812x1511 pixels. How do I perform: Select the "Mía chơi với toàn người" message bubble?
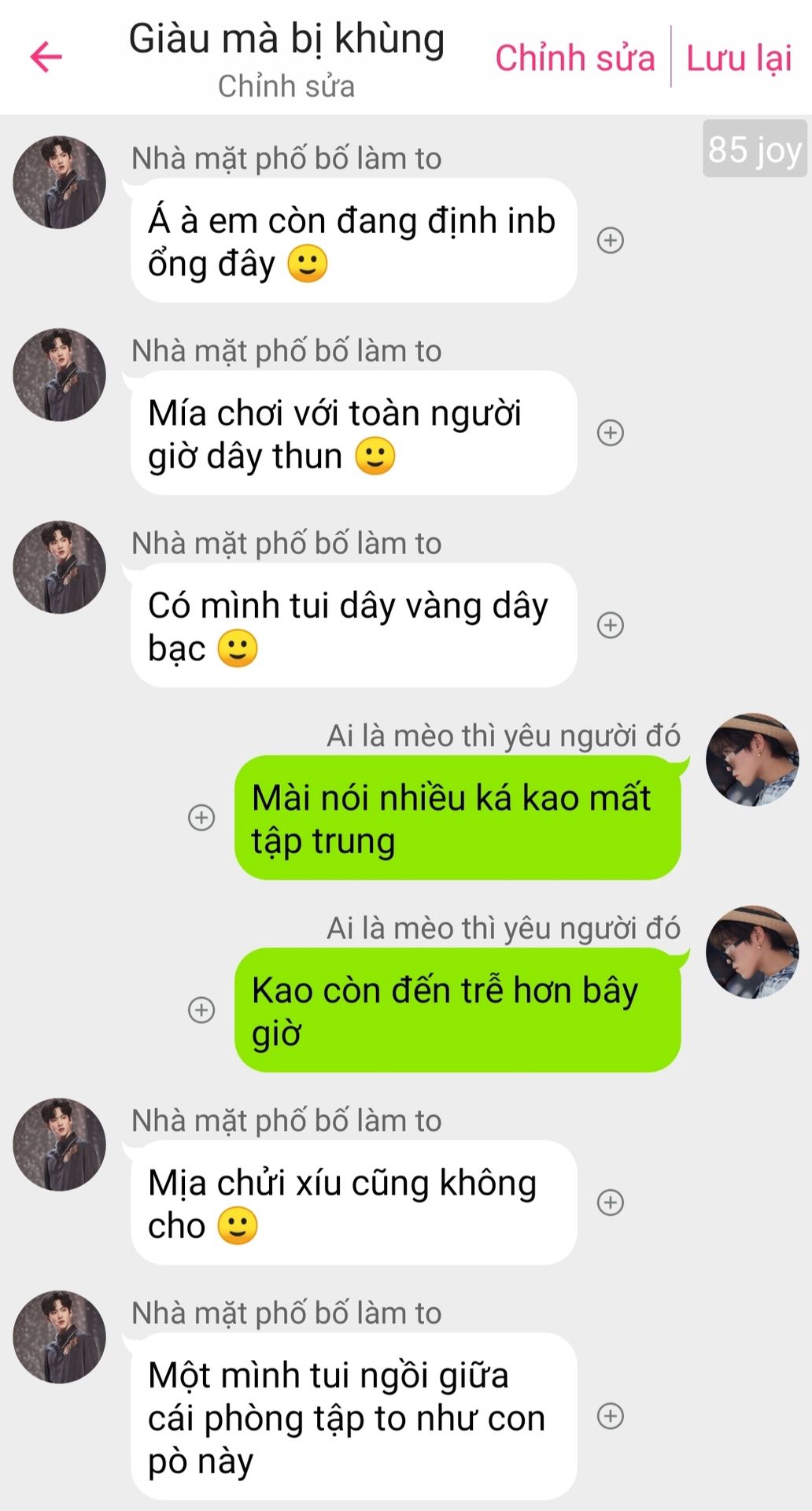click(x=353, y=434)
